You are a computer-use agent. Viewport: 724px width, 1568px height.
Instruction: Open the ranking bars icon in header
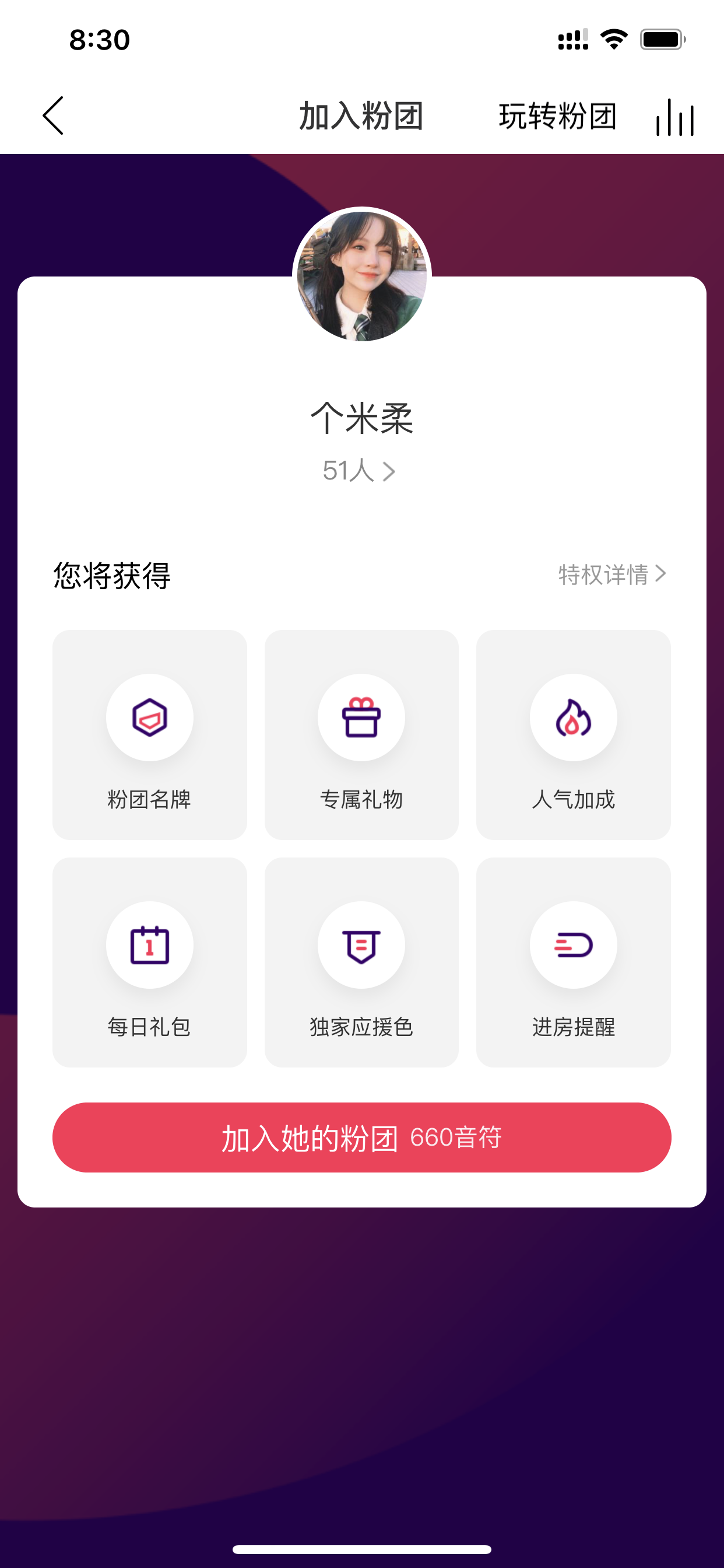(676, 117)
